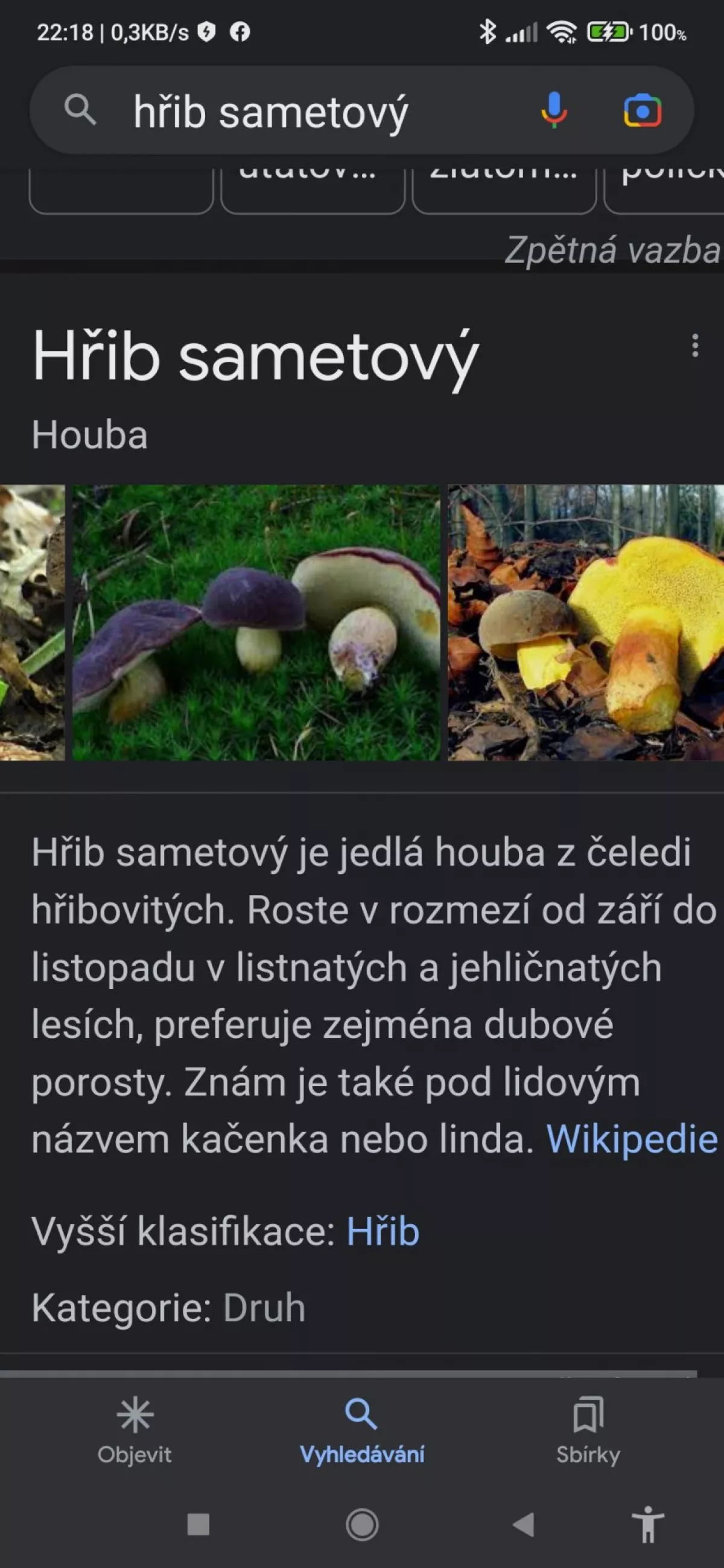Open the three-dot menu beside Hřib sametový
The width and height of the screenshot is (724, 1568).
[x=695, y=346]
